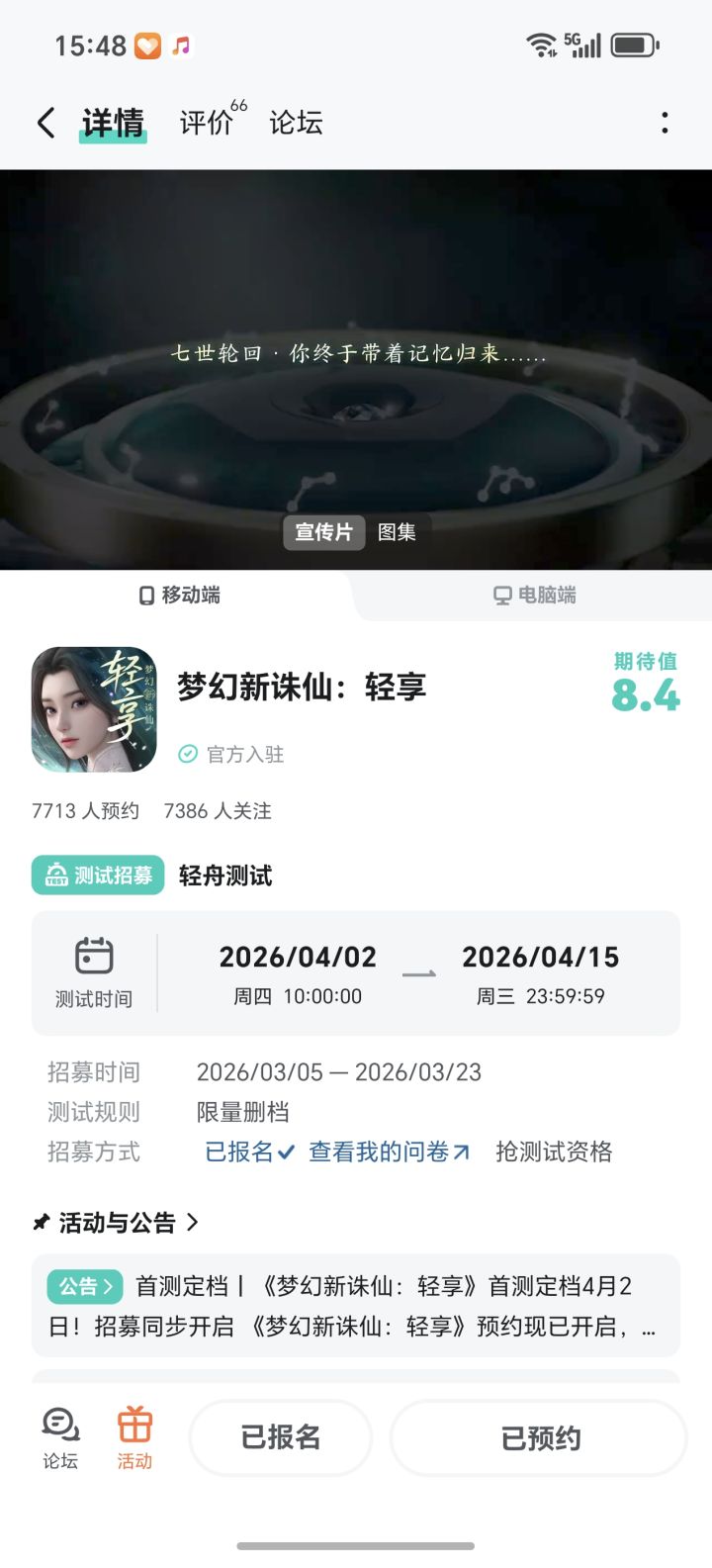This screenshot has height=1568, width=712.
Task: Click the expectation score 8.4
Action: pos(647,698)
